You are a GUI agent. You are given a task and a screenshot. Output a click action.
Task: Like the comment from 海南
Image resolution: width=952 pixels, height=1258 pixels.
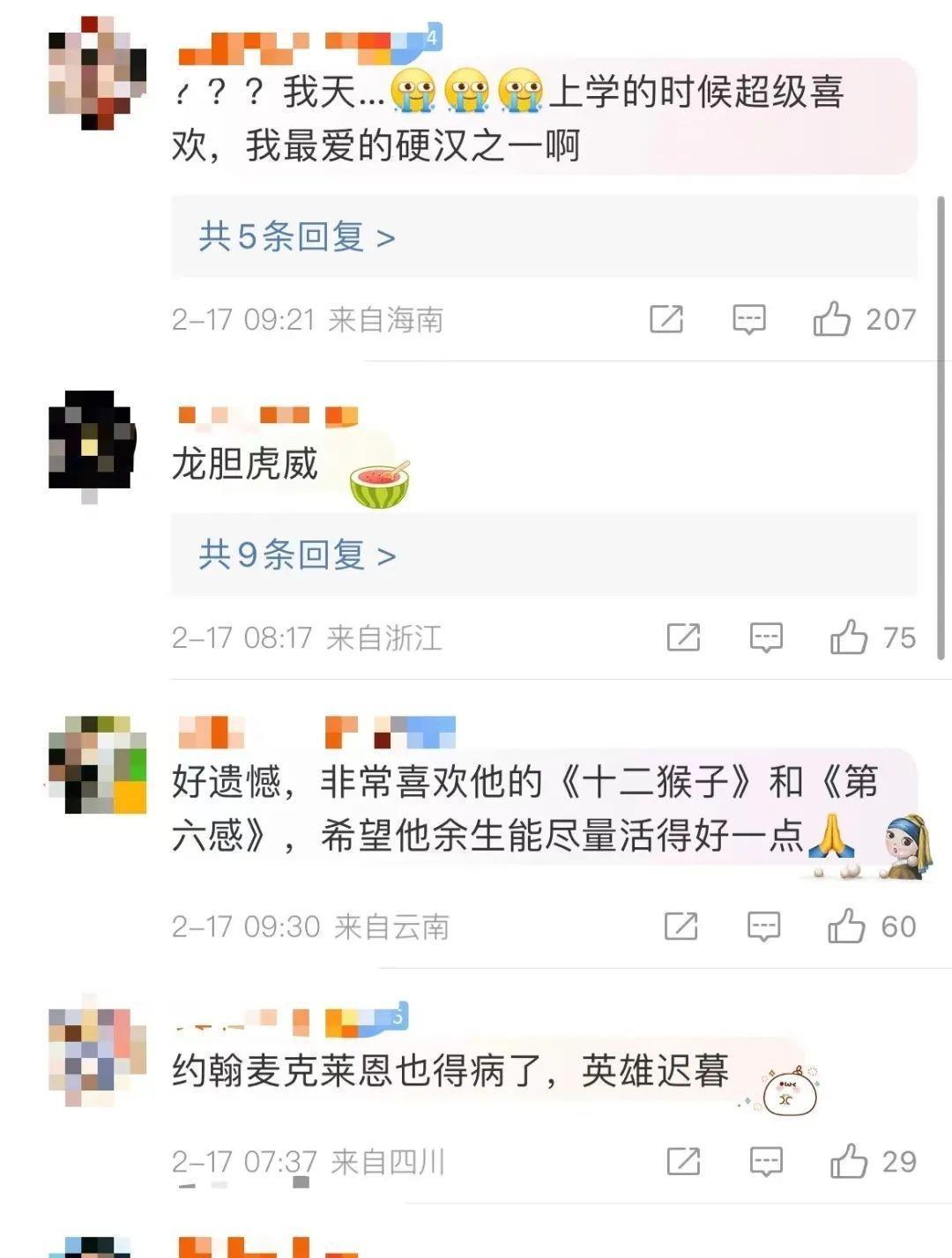tap(832, 319)
